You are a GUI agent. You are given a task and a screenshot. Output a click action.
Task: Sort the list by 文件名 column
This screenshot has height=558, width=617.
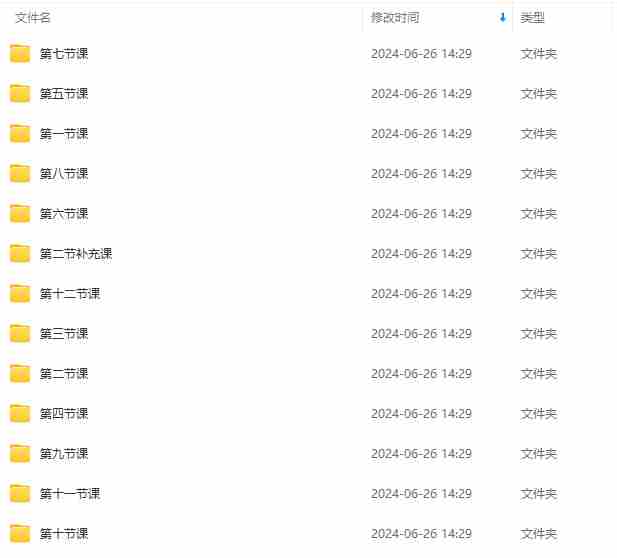33,18
